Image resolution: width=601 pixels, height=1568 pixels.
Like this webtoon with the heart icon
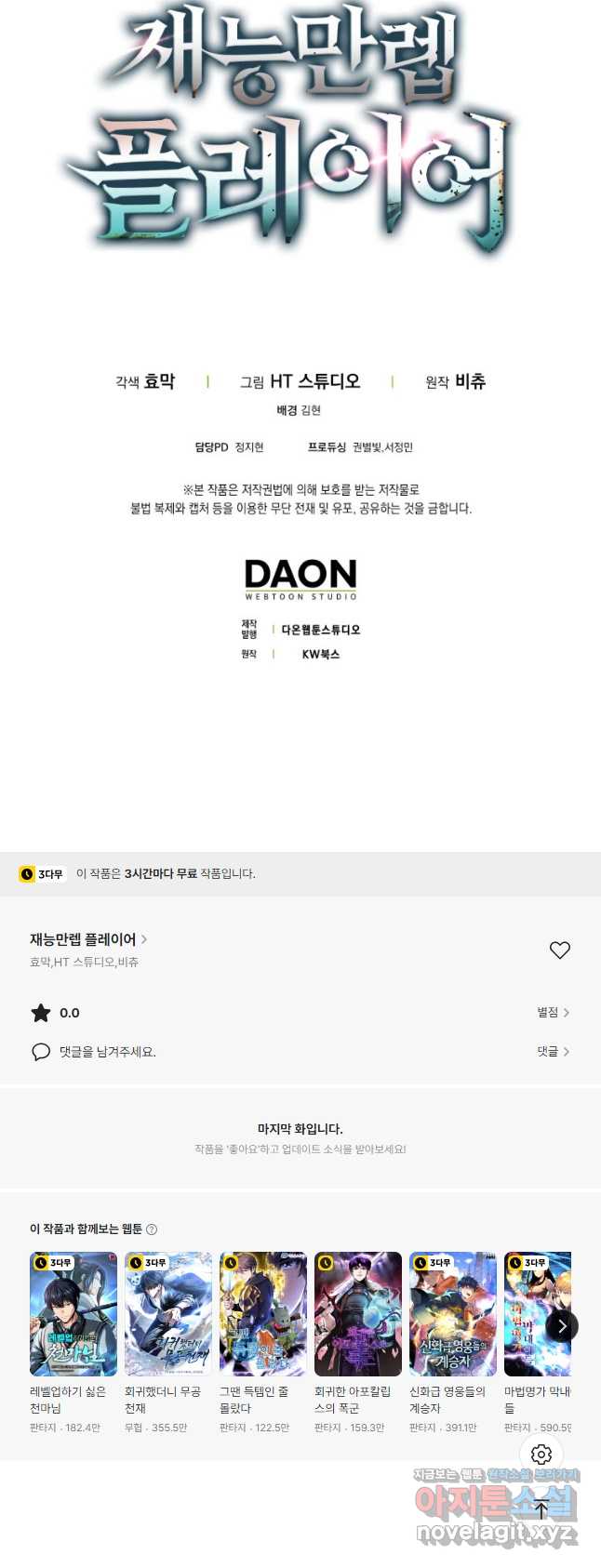tap(559, 950)
